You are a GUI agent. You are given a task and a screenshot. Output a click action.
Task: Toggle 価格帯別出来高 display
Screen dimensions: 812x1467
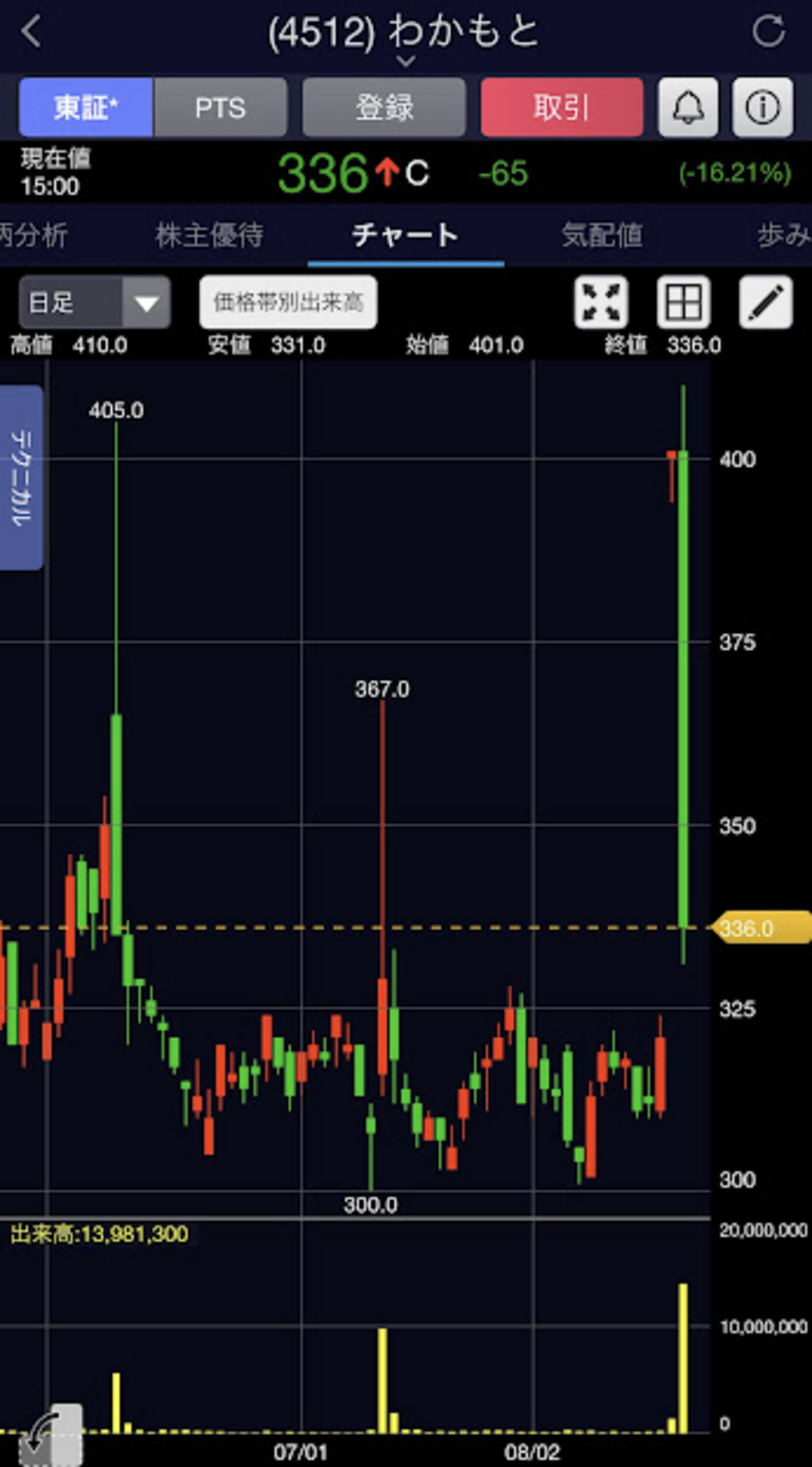[x=288, y=302]
